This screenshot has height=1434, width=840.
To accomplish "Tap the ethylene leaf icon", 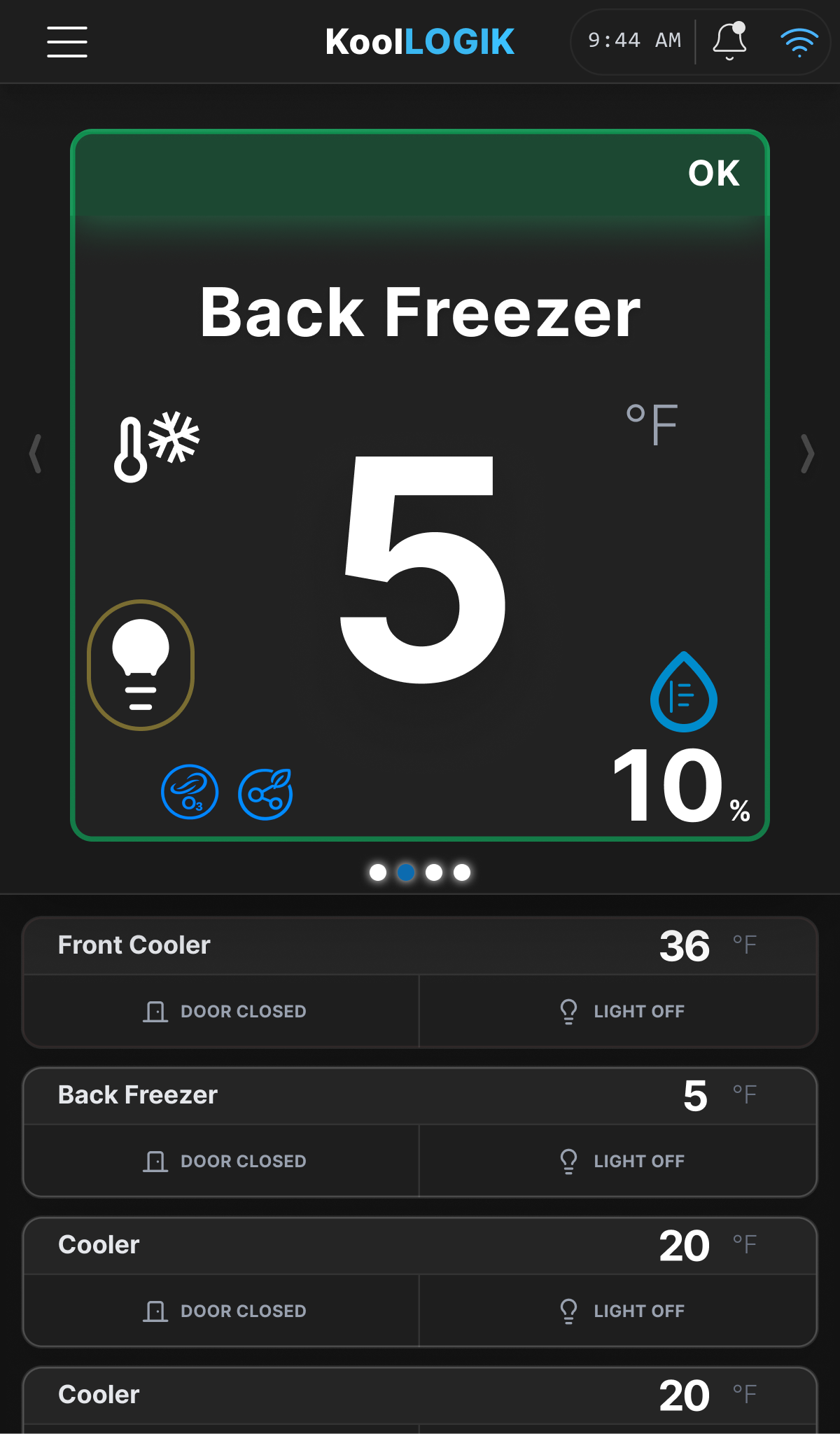I will 265,794.
